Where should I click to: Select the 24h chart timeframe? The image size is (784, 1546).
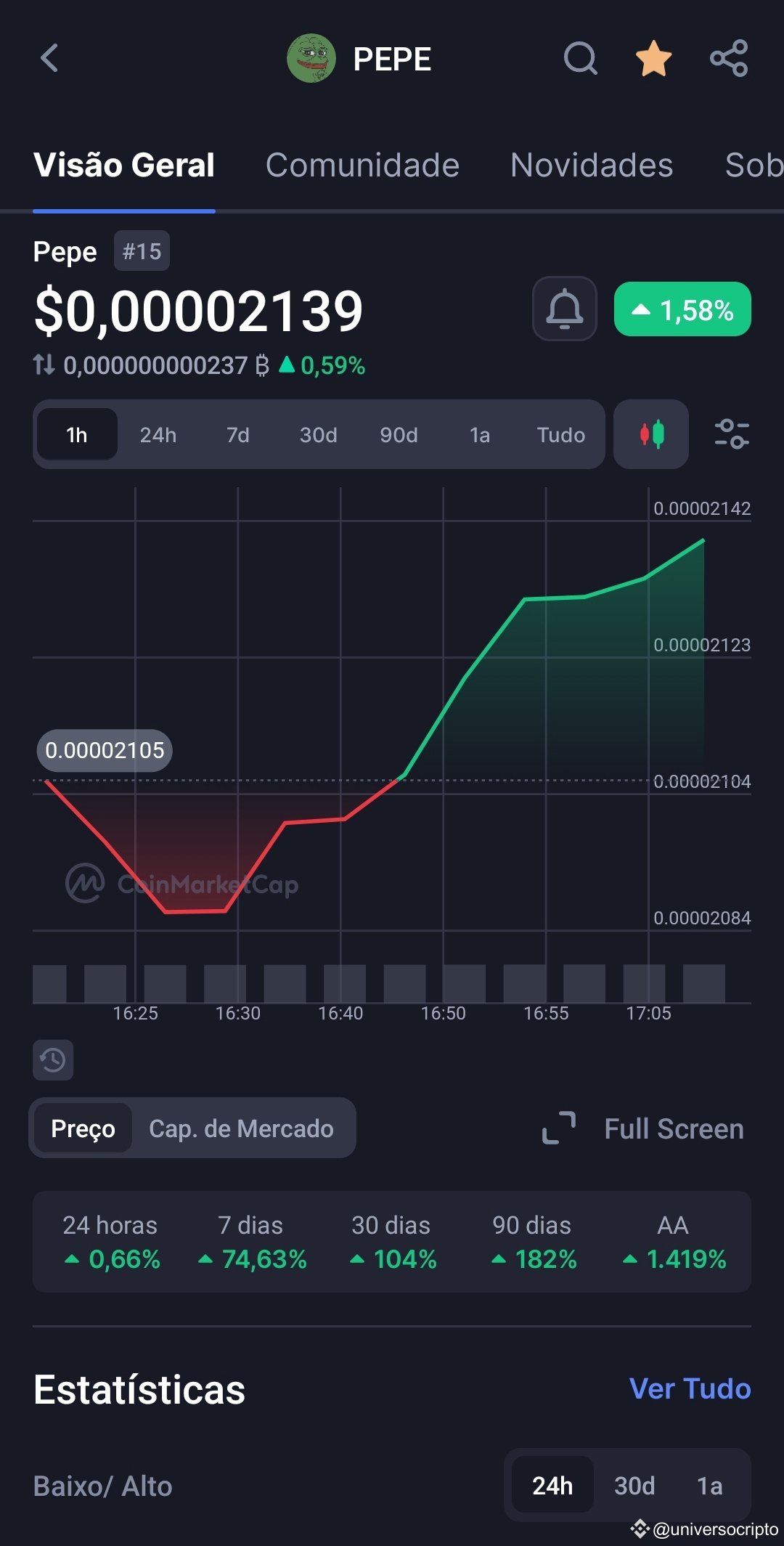(158, 434)
